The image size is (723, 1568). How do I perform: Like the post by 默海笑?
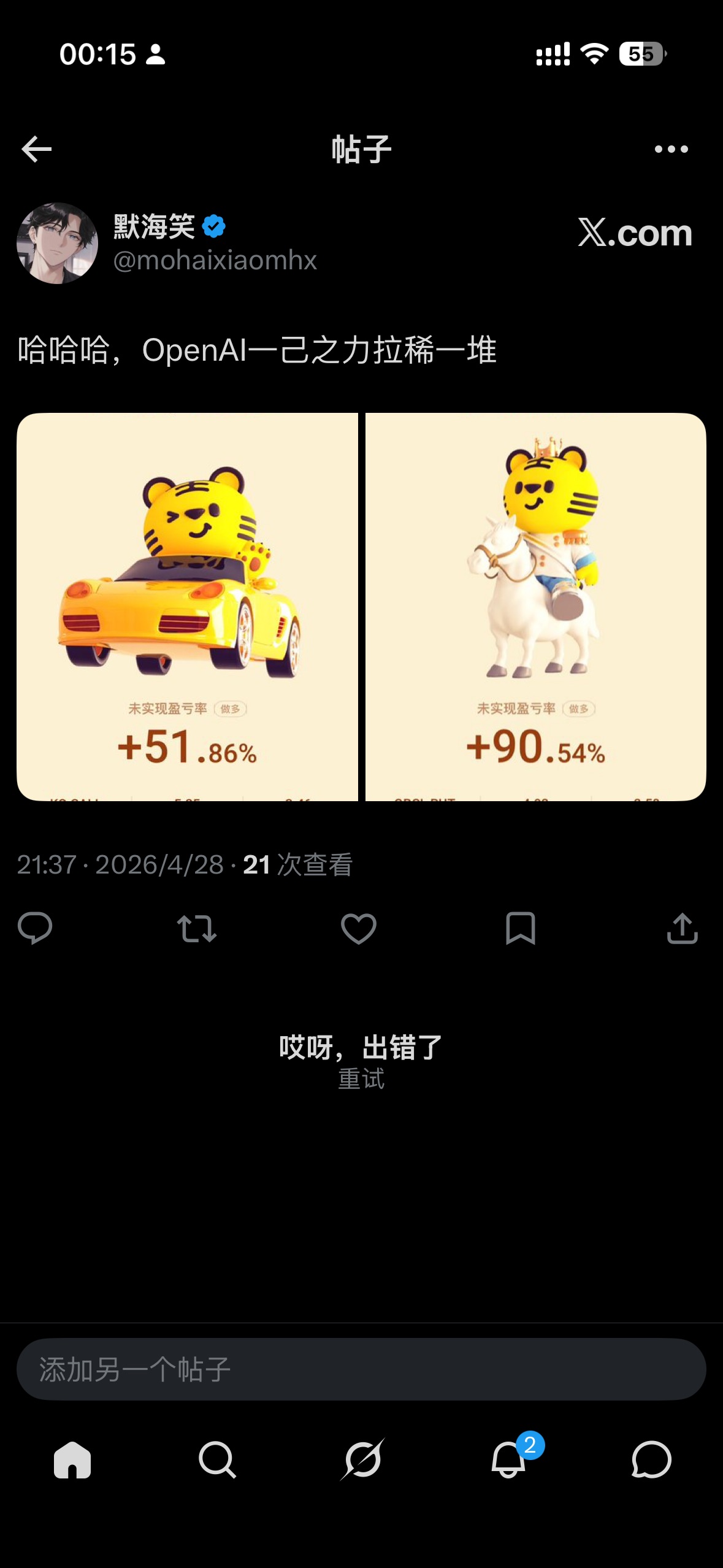[359, 928]
